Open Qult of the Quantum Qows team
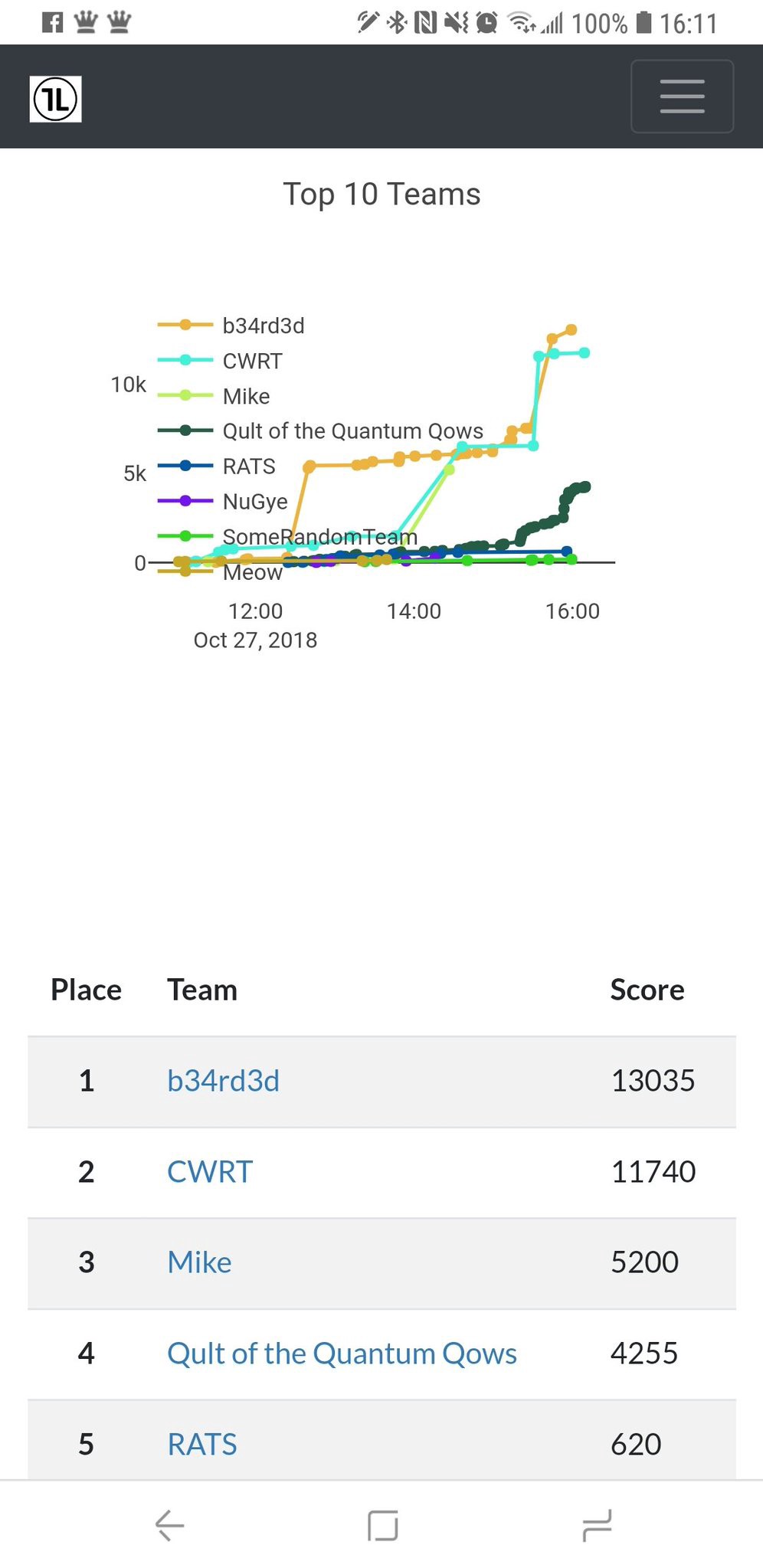Screen dimensions: 763x1568 click(342, 1354)
